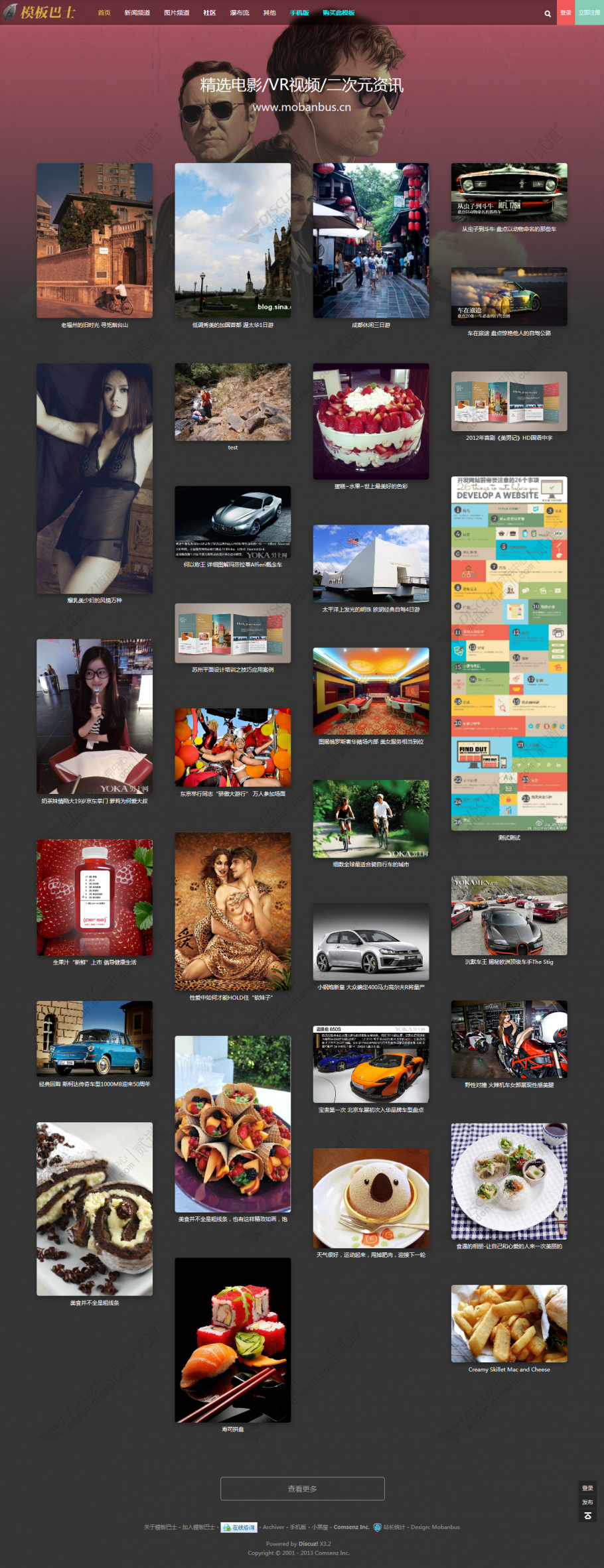
Task: Jump back to top with arrow icon
Action: coord(587,1516)
